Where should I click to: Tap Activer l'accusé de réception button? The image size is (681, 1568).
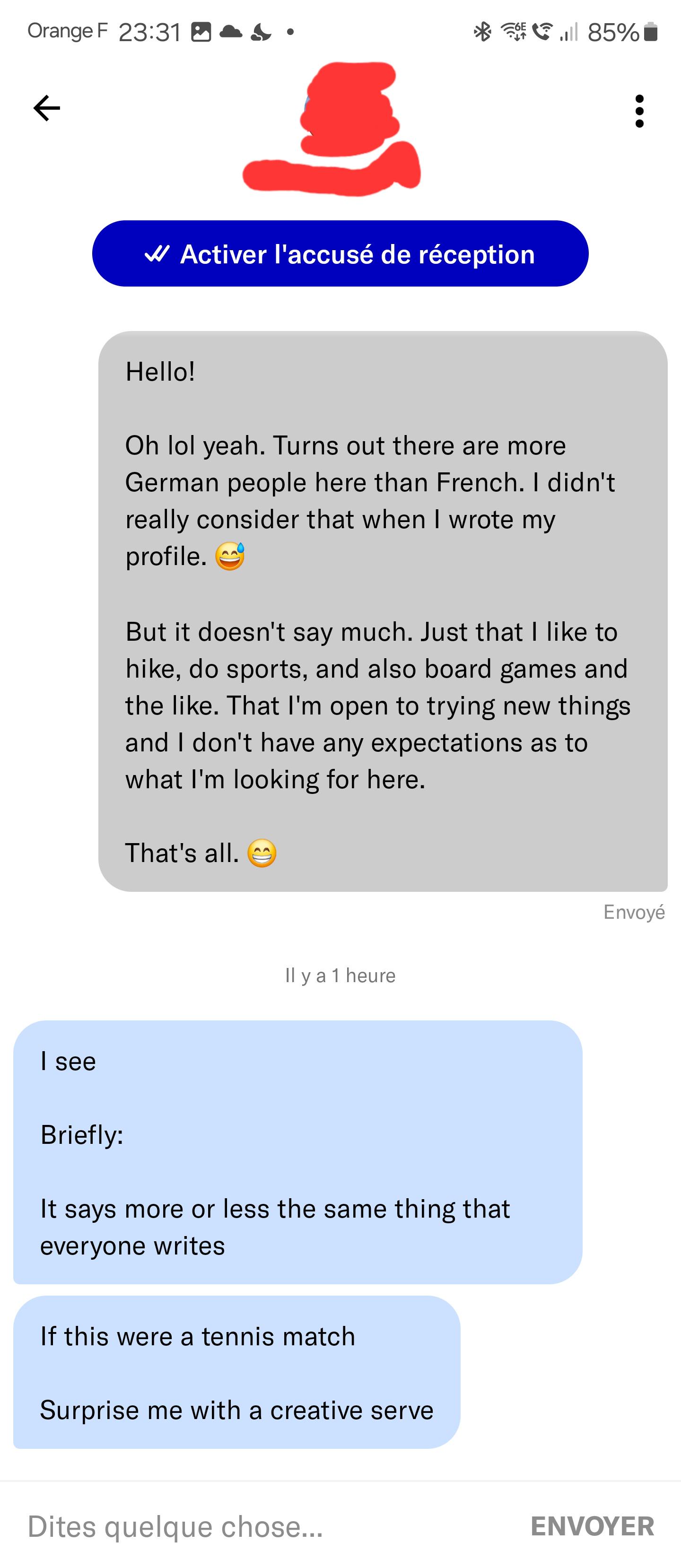tap(340, 254)
